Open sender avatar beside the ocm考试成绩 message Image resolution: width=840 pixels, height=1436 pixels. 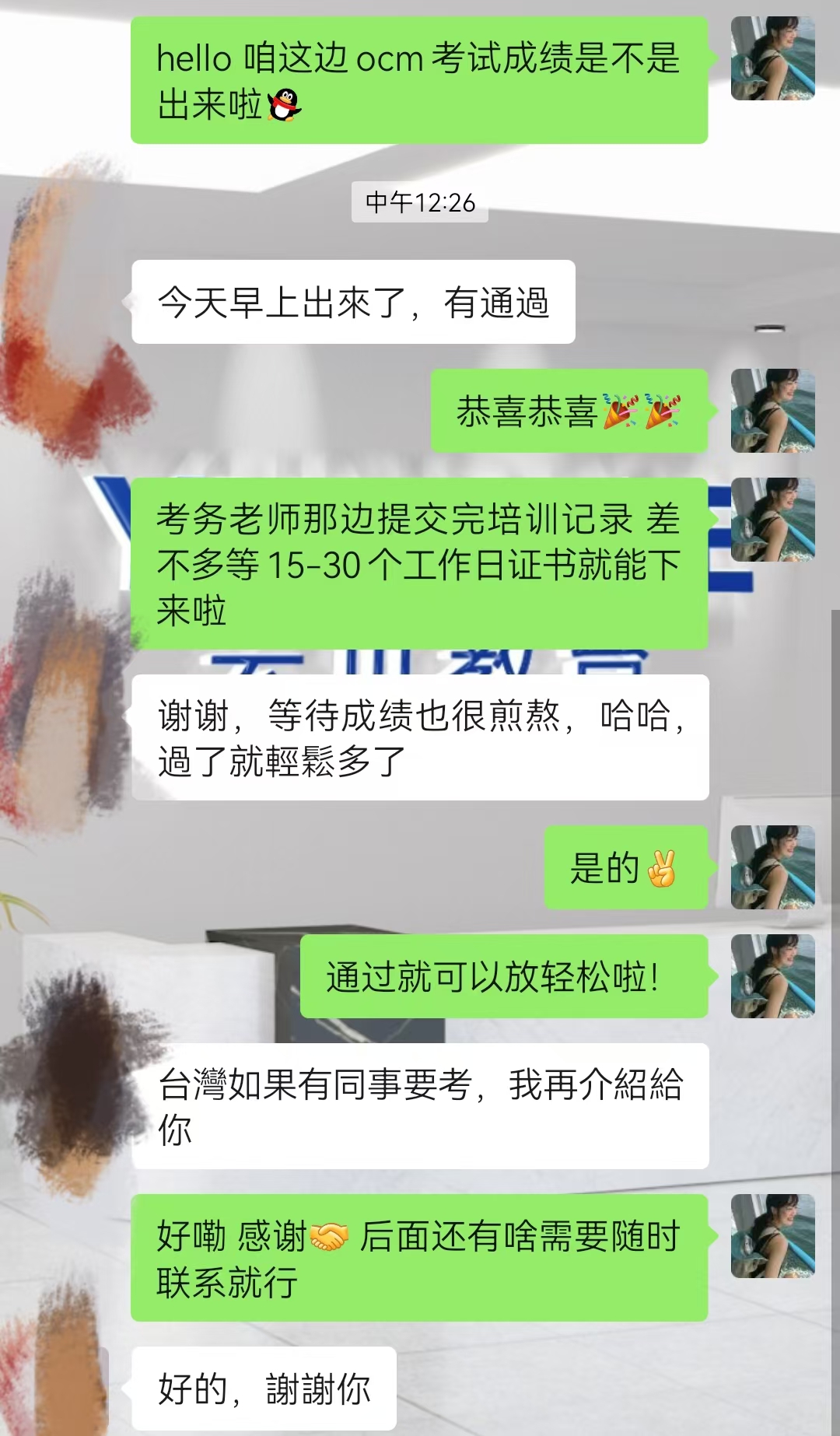coord(772,58)
